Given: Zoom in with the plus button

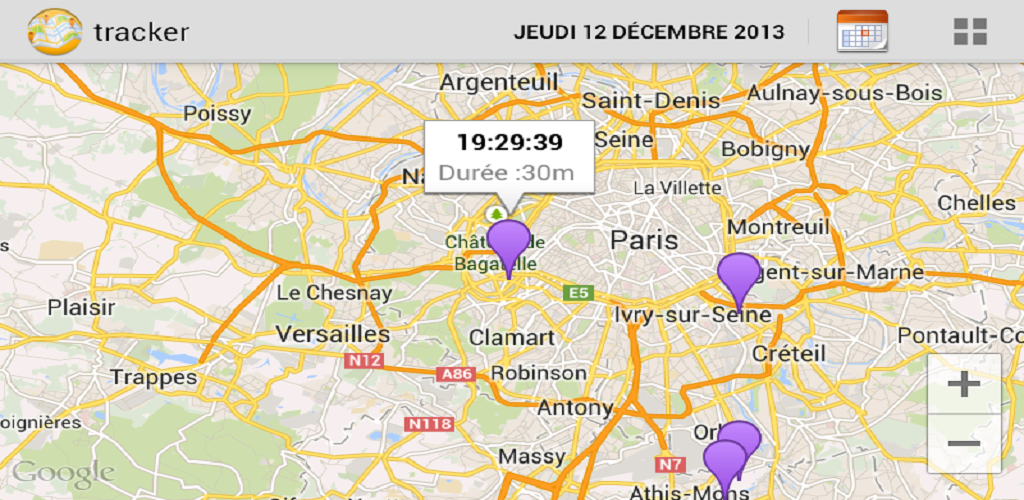Looking at the screenshot, I should pyautogui.click(x=963, y=384).
